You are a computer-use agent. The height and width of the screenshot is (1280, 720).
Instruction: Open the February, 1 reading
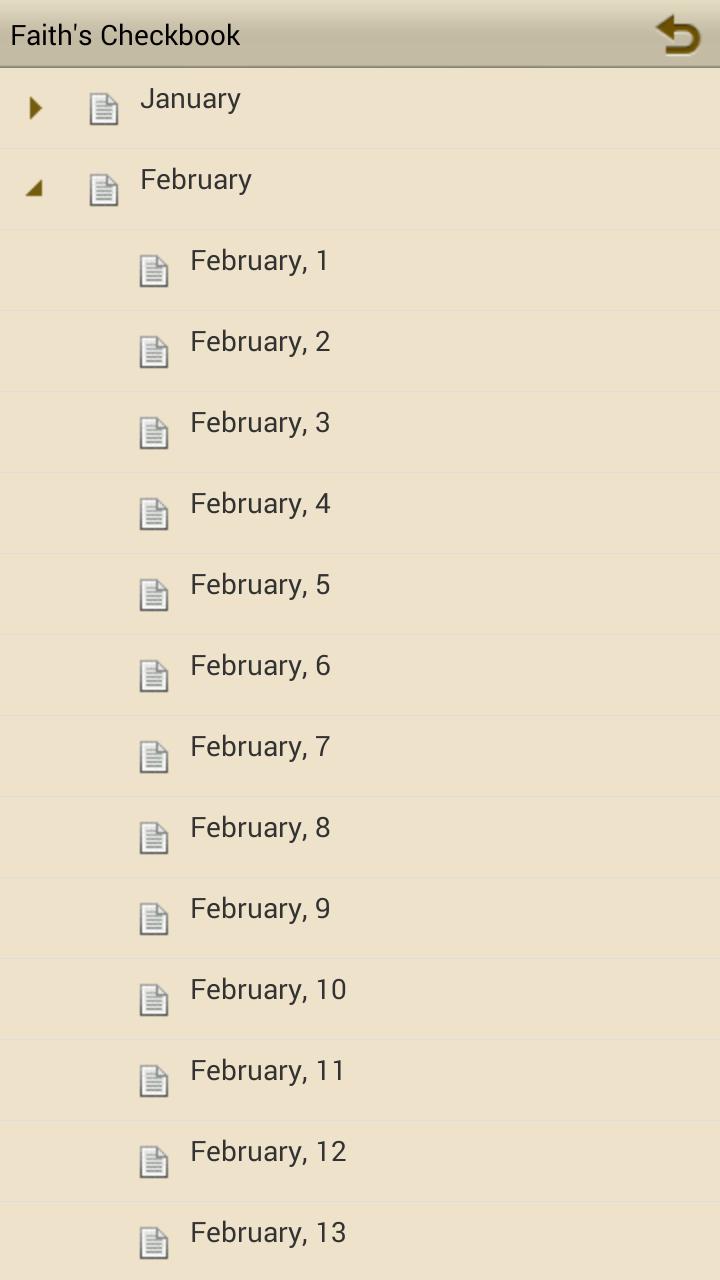[259, 262]
